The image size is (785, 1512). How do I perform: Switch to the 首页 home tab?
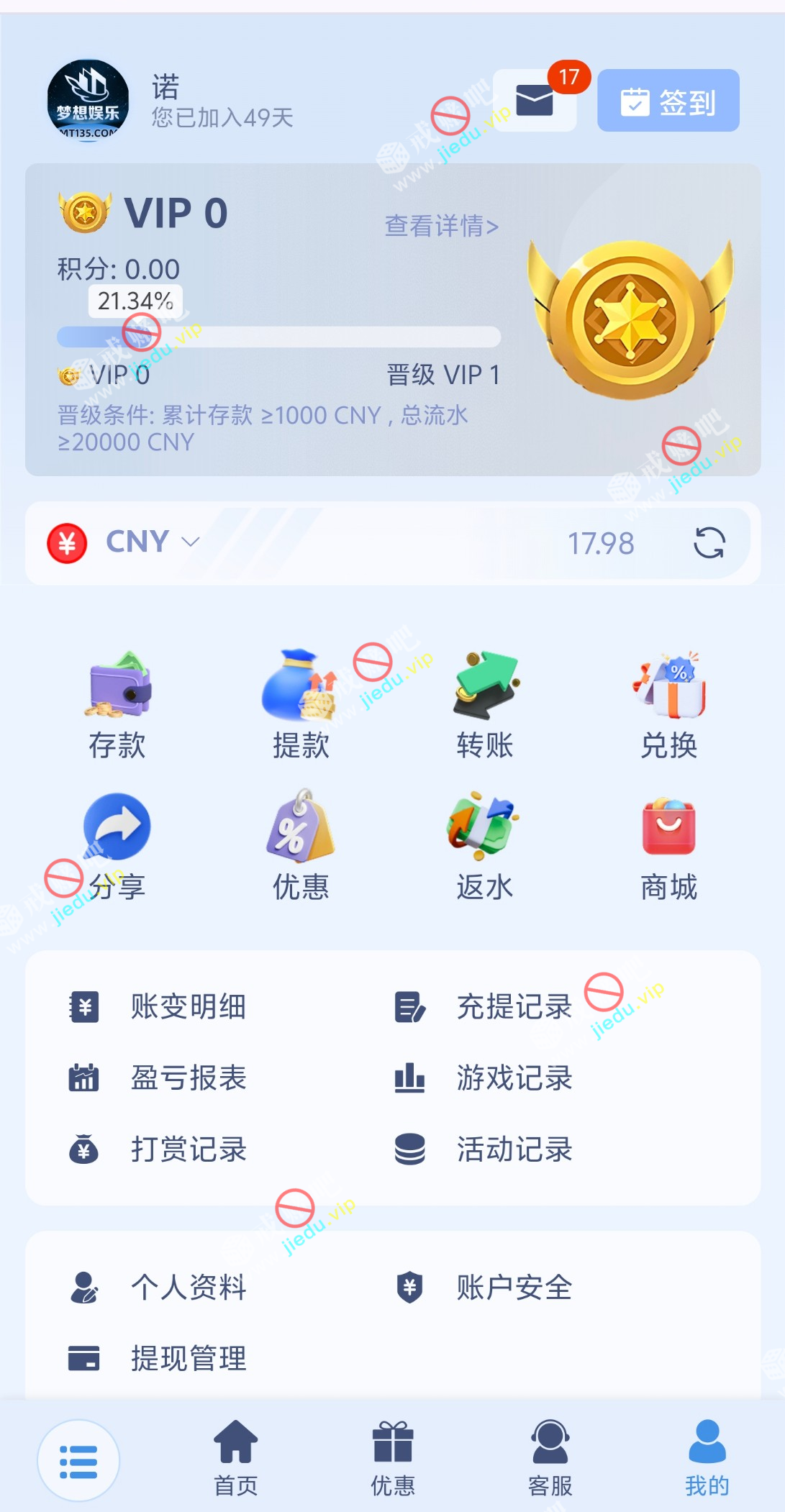[236, 1458]
